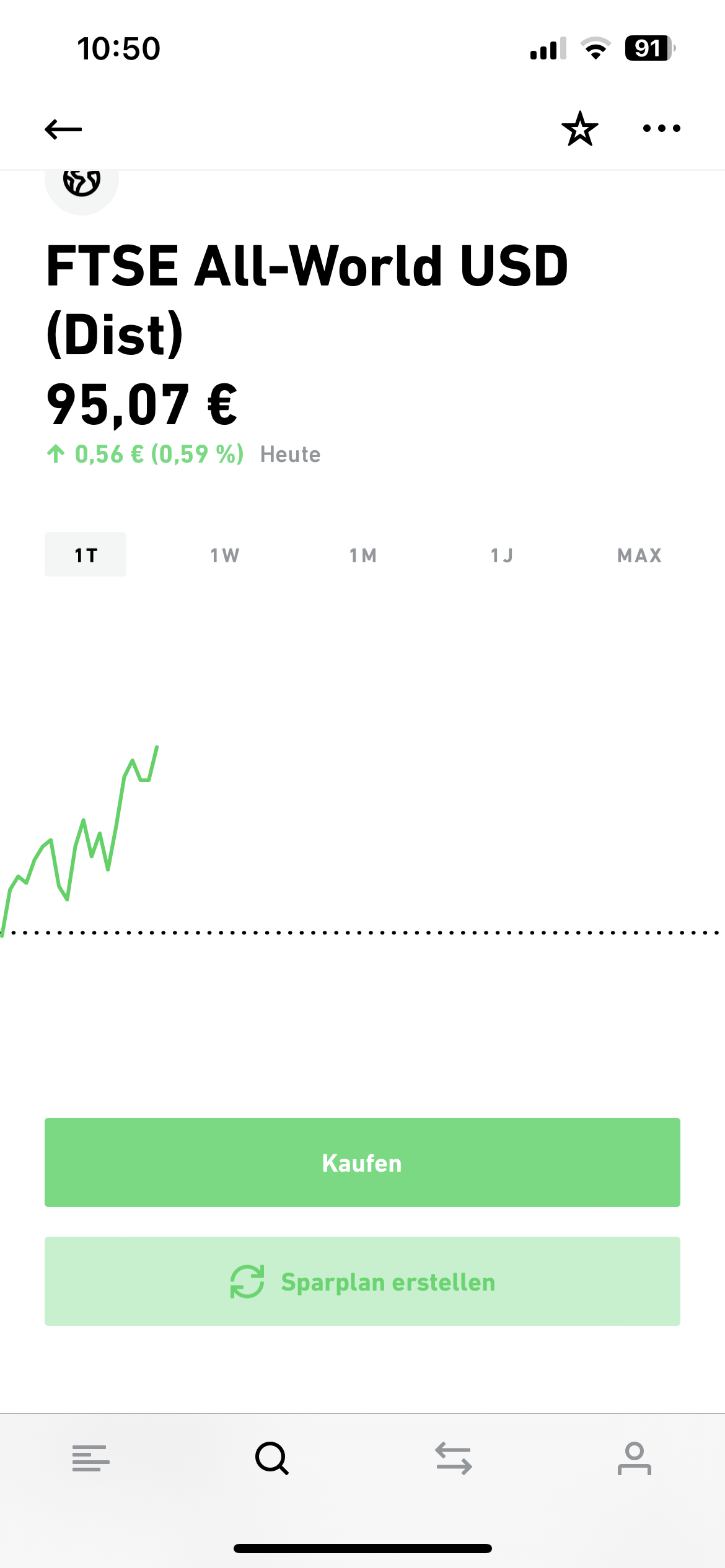Viewport: 725px width, 1568px height.
Task: Show the 1J yearly chart
Action: coord(501,555)
